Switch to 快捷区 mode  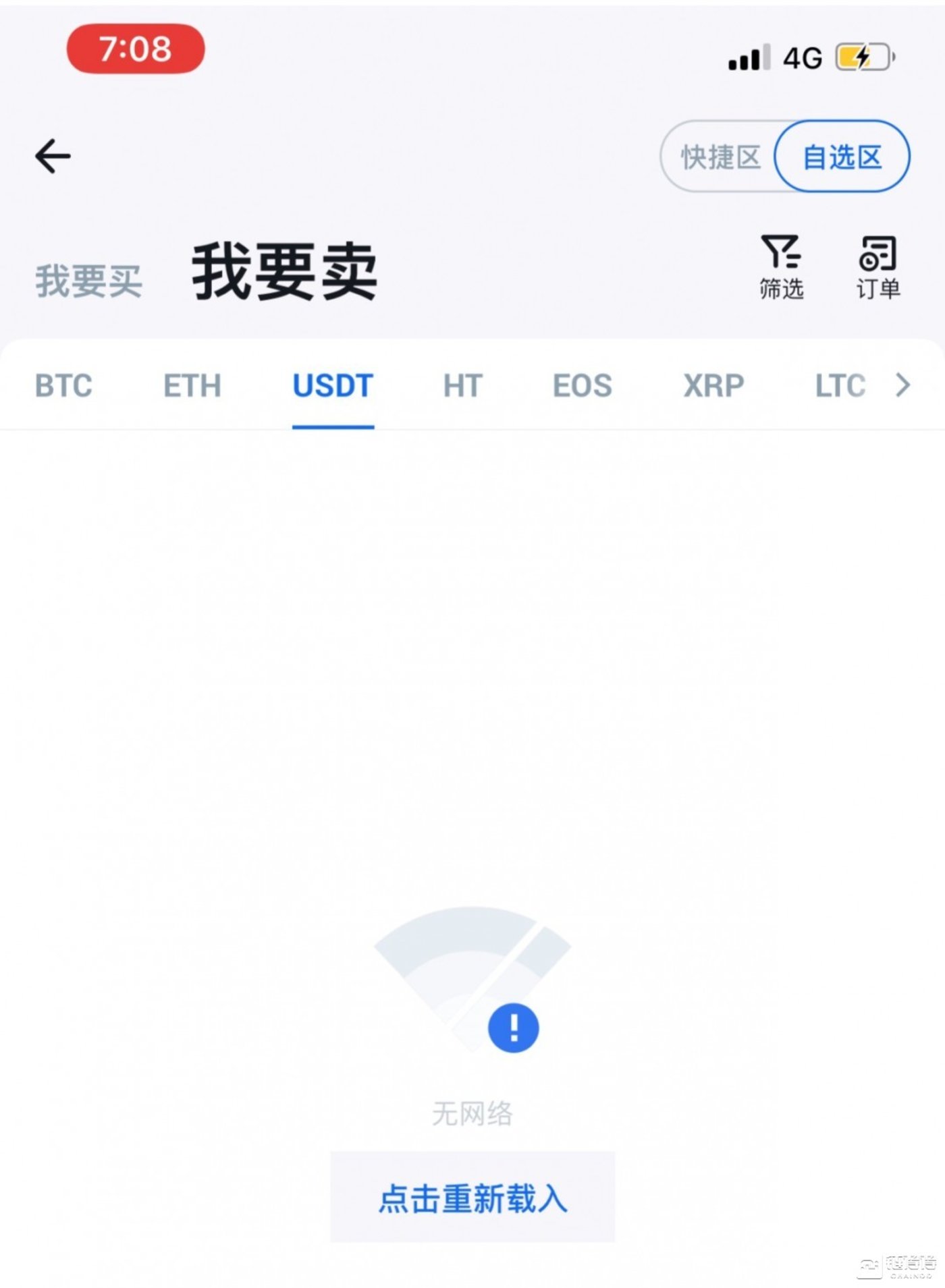coord(720,157)
